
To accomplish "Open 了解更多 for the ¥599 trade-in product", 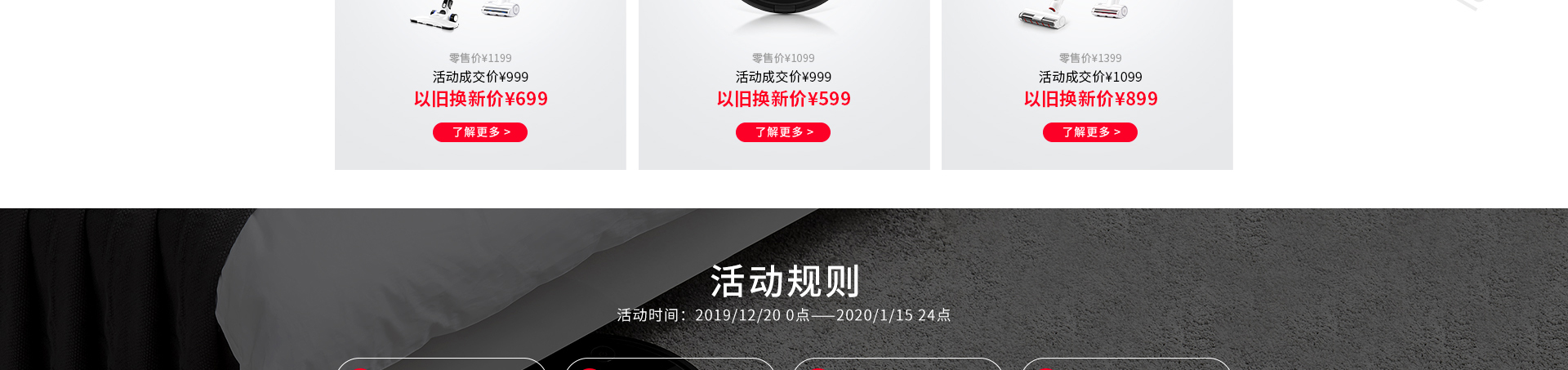I will (x=783, y=132).
